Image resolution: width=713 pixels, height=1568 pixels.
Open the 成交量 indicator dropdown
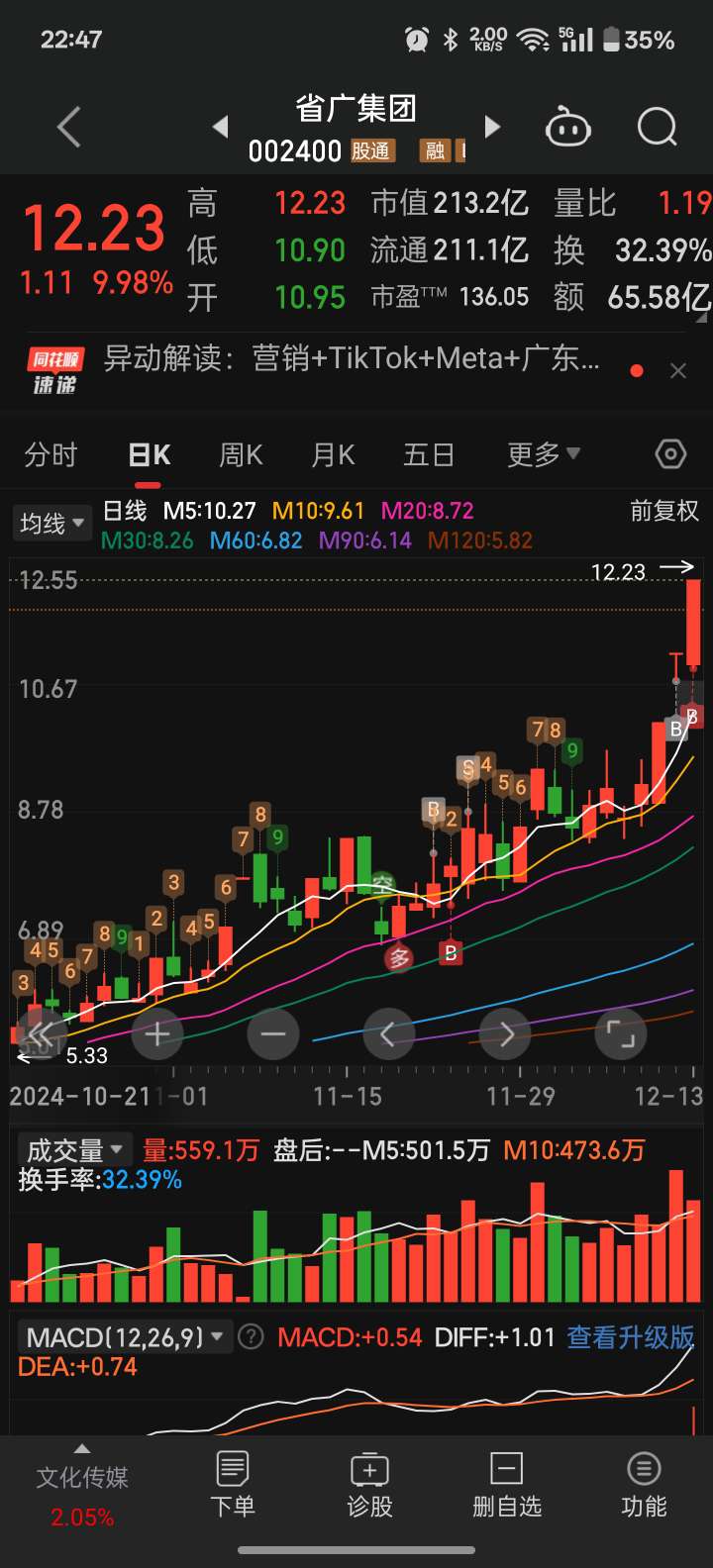[x=74, y=1150]
